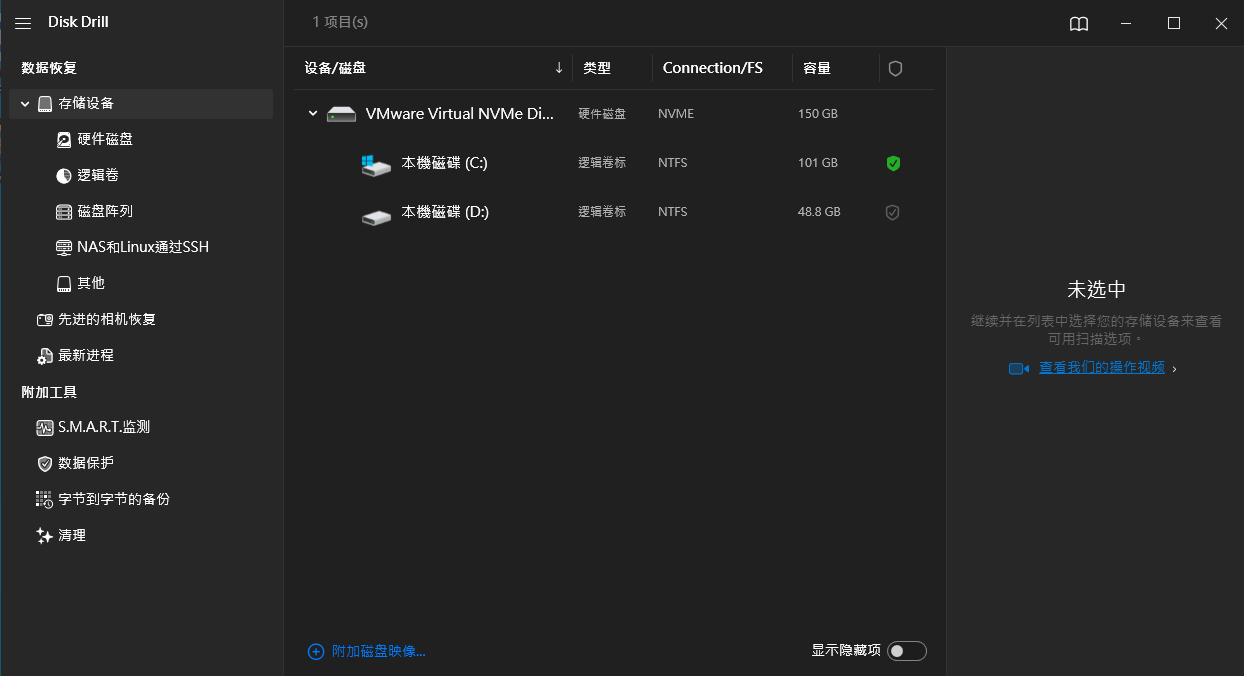The width and height of the screenshot is (1244, 676).
Task: Open S.M.A.R.T.监测 tool
Action: tap(103, 427)
